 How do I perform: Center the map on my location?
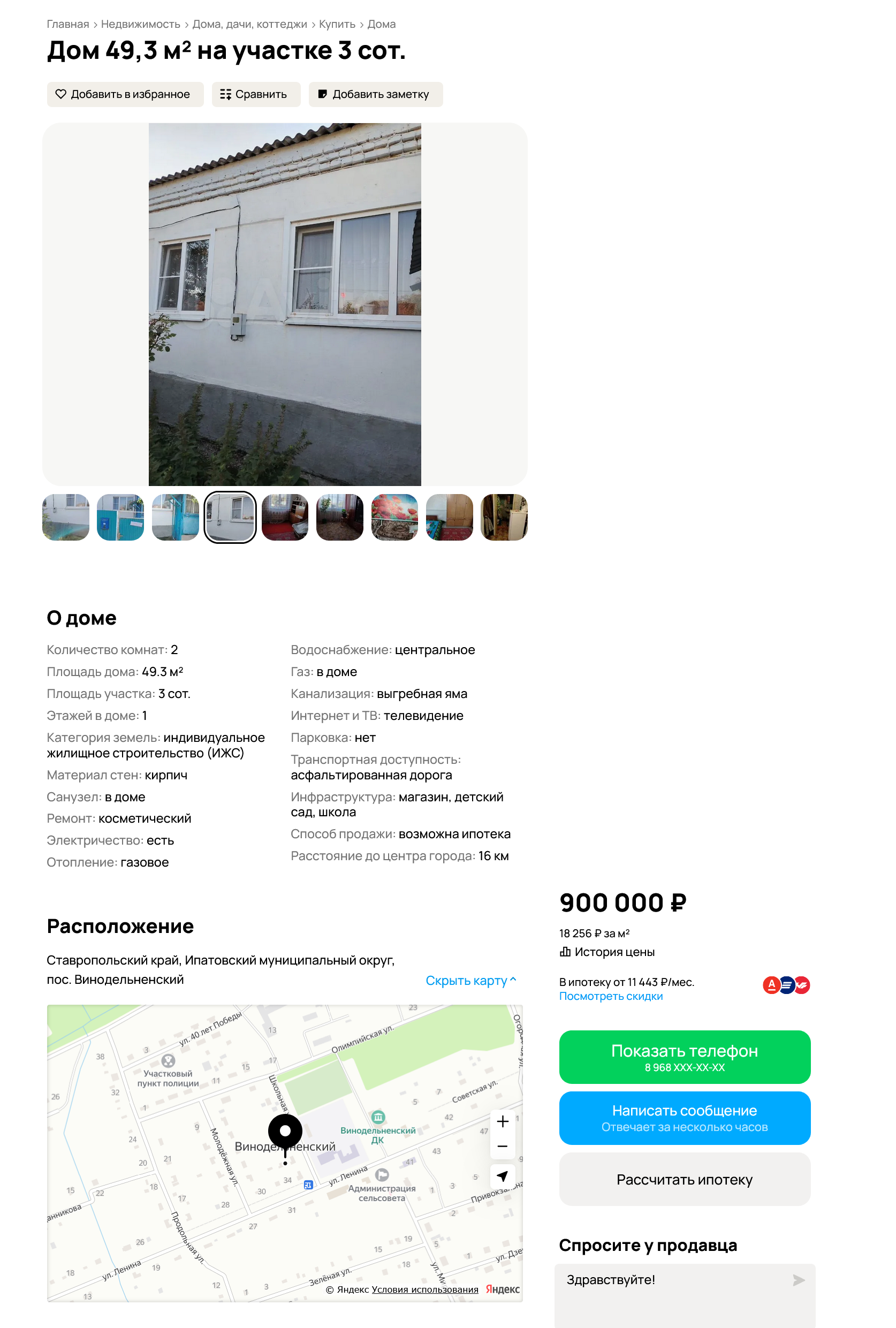tap(502, 1176)
